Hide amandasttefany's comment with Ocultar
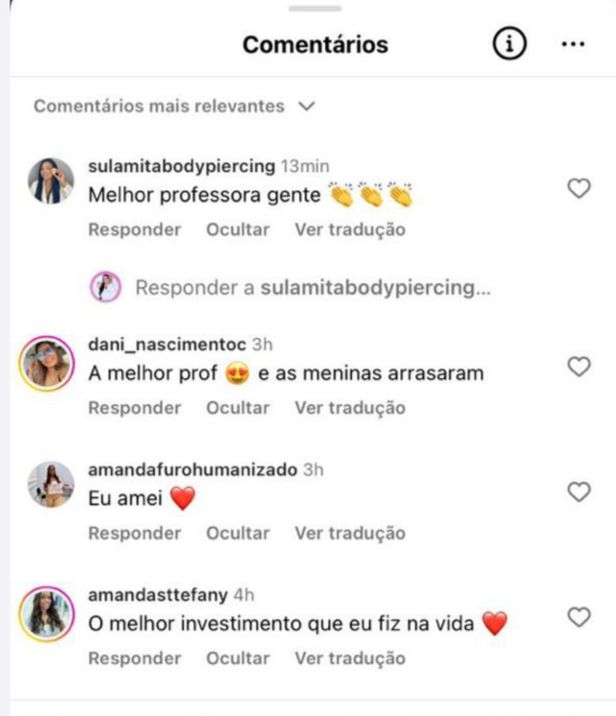 238,658
